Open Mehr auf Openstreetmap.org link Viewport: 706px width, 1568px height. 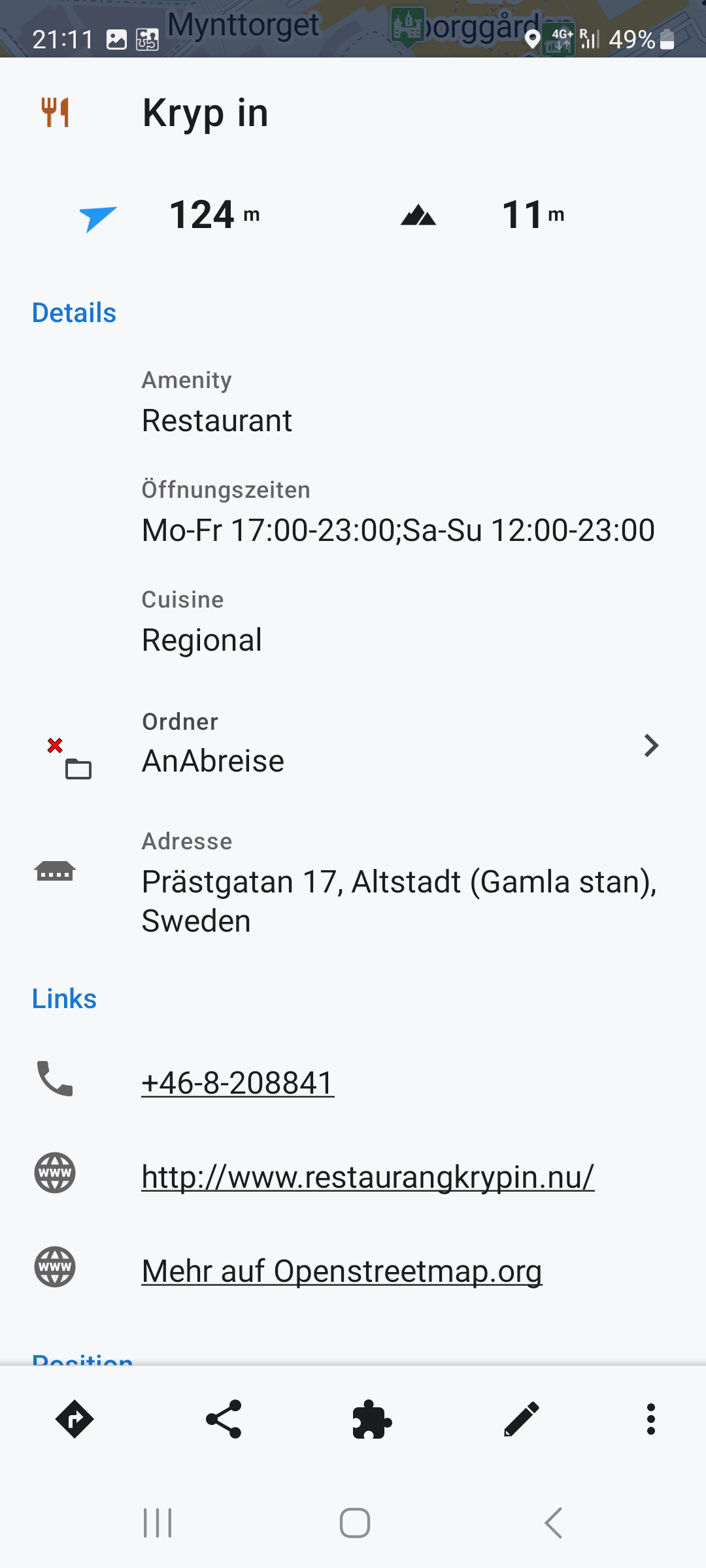[x=341, y=1271]
